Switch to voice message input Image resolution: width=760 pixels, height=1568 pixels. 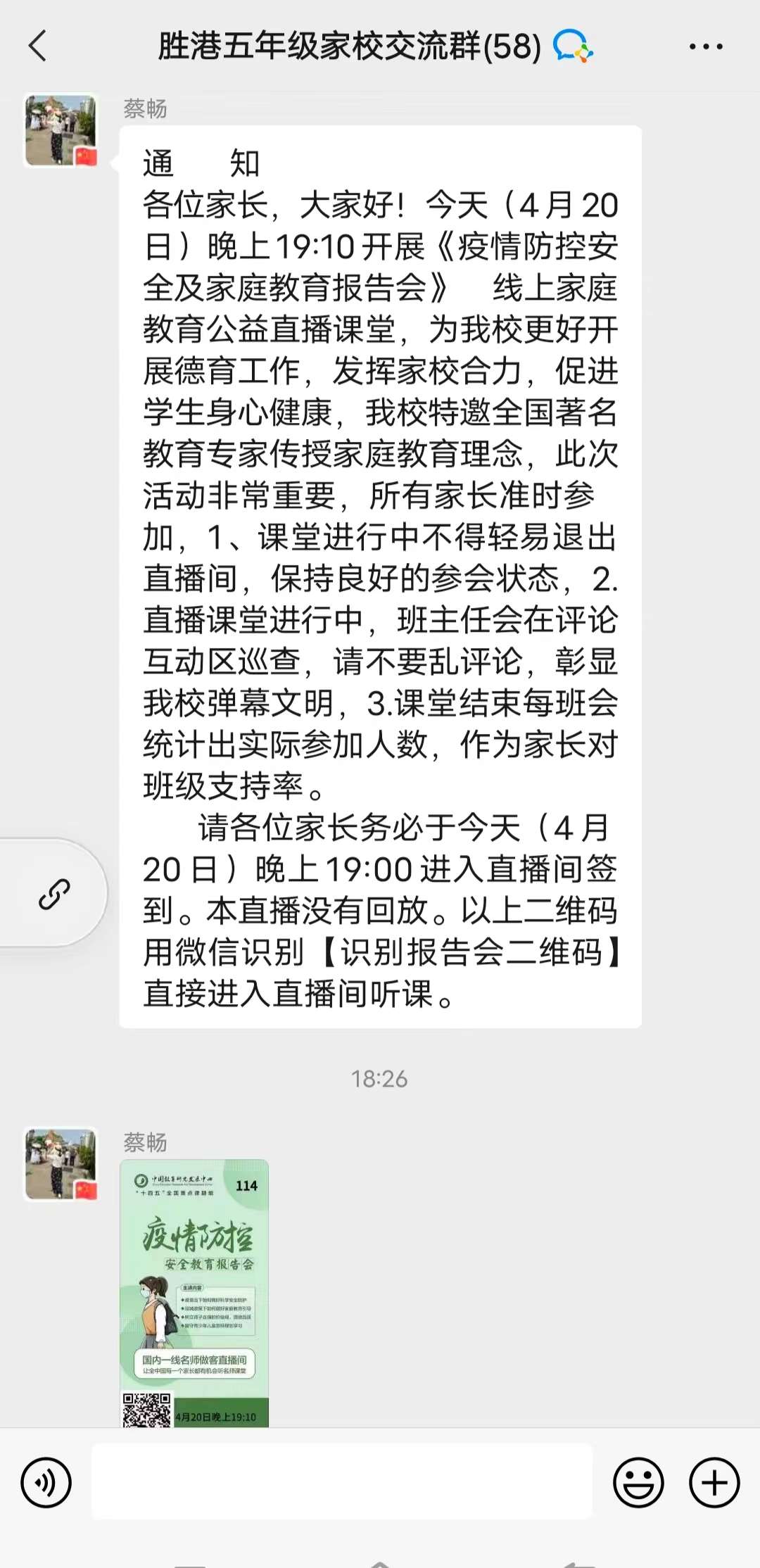(x=46, y=1483)
